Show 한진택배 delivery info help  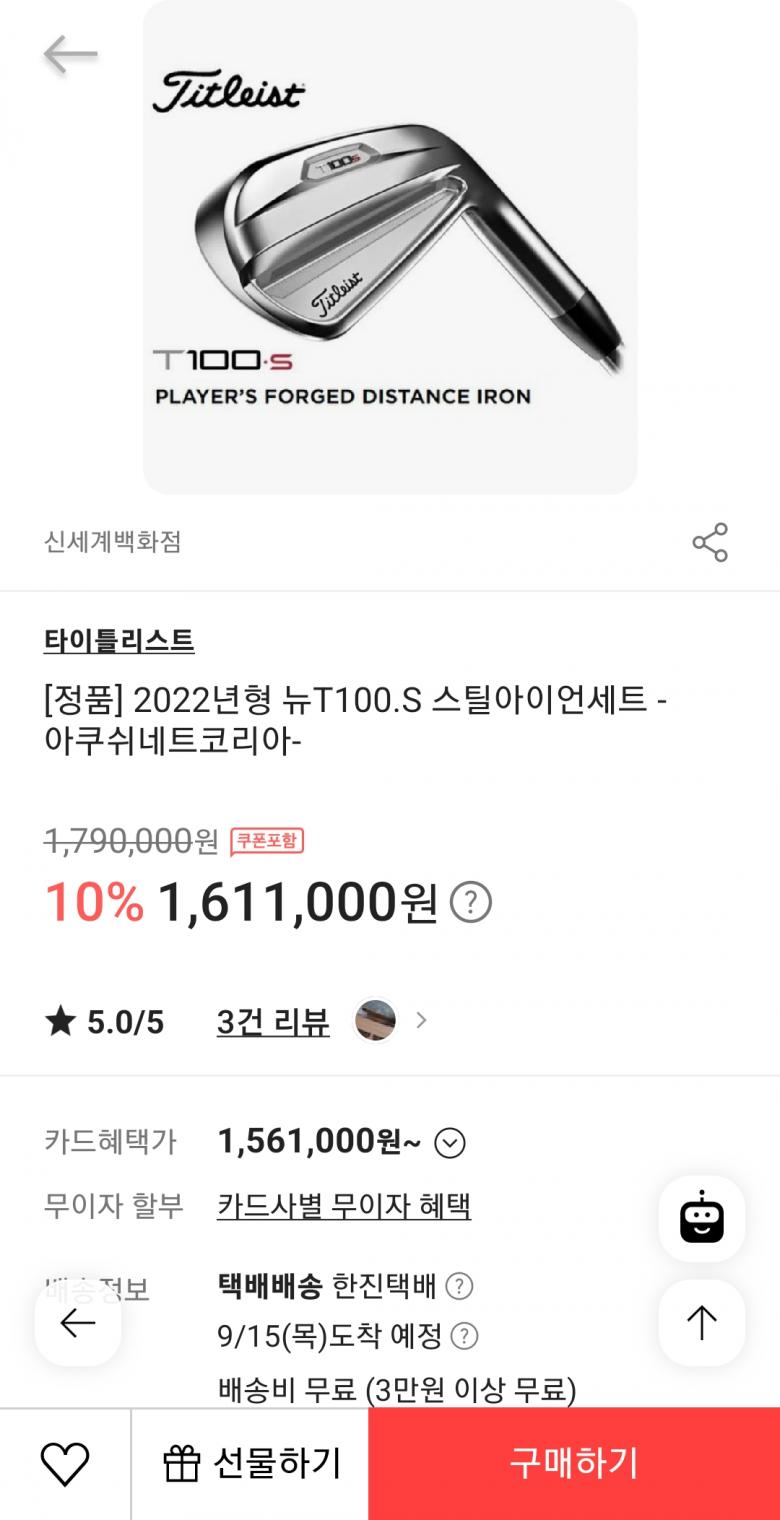[x=459, y=1285]
